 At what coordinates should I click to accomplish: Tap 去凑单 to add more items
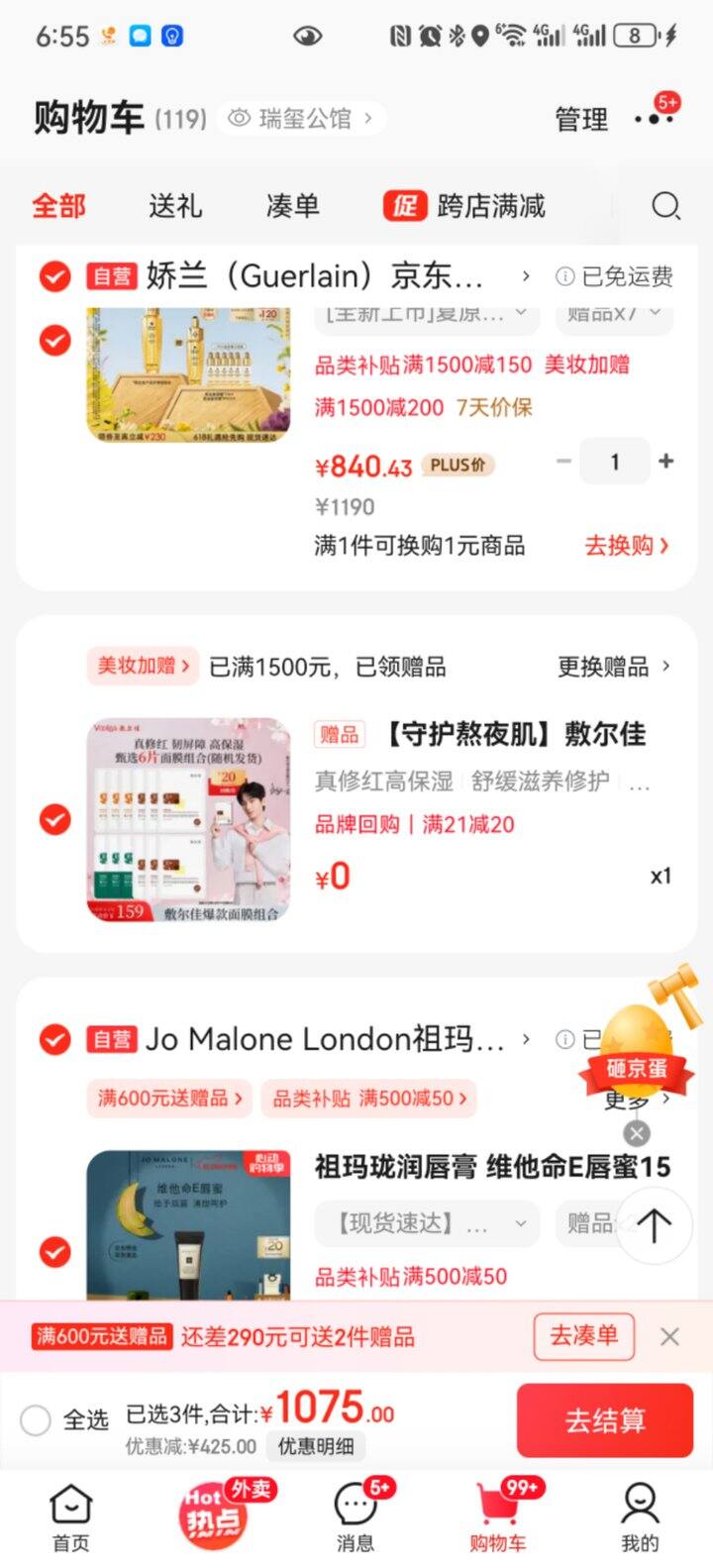click(584, 1335)
